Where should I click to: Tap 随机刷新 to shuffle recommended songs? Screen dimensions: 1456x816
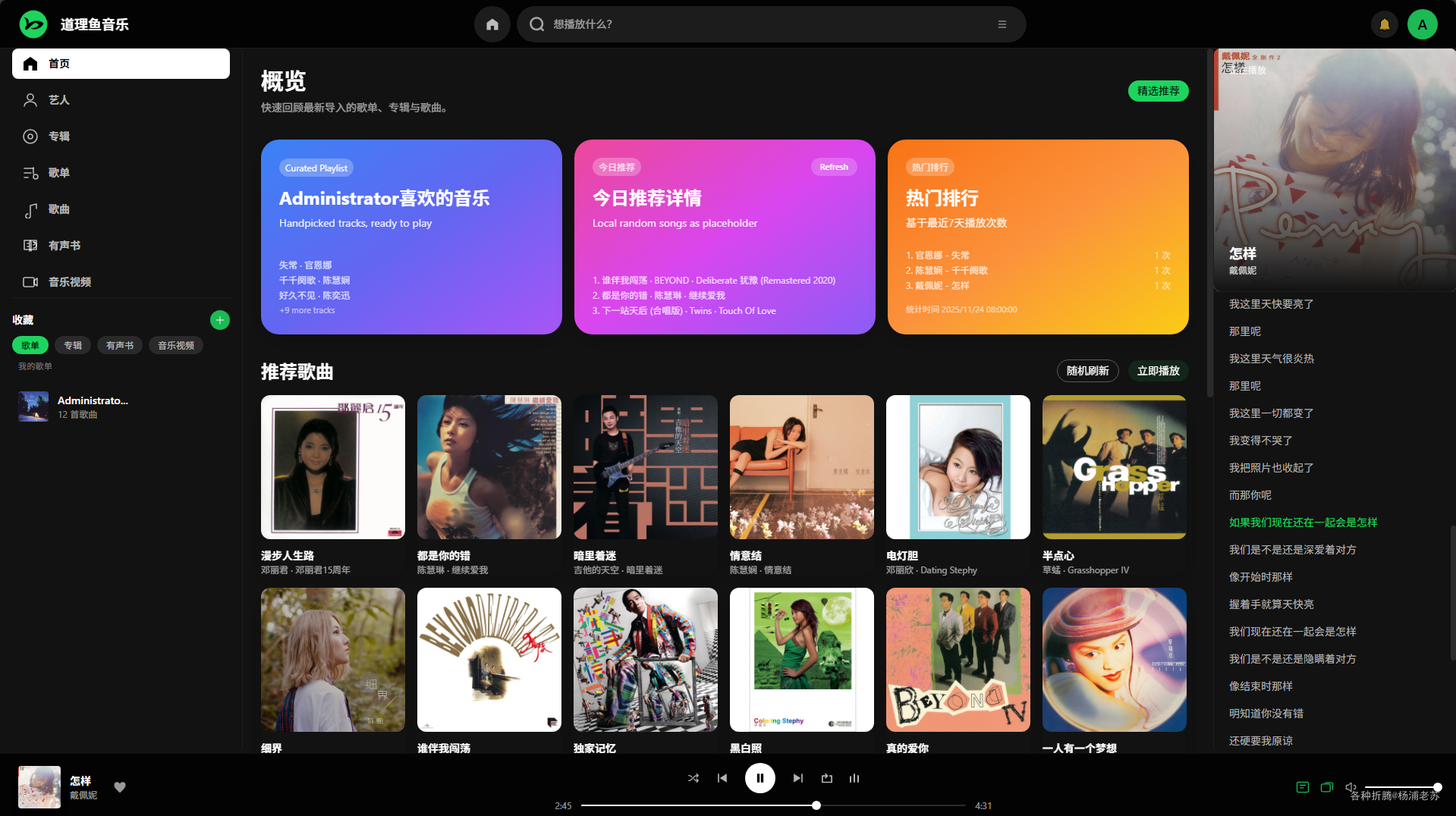pos(1087,371)
